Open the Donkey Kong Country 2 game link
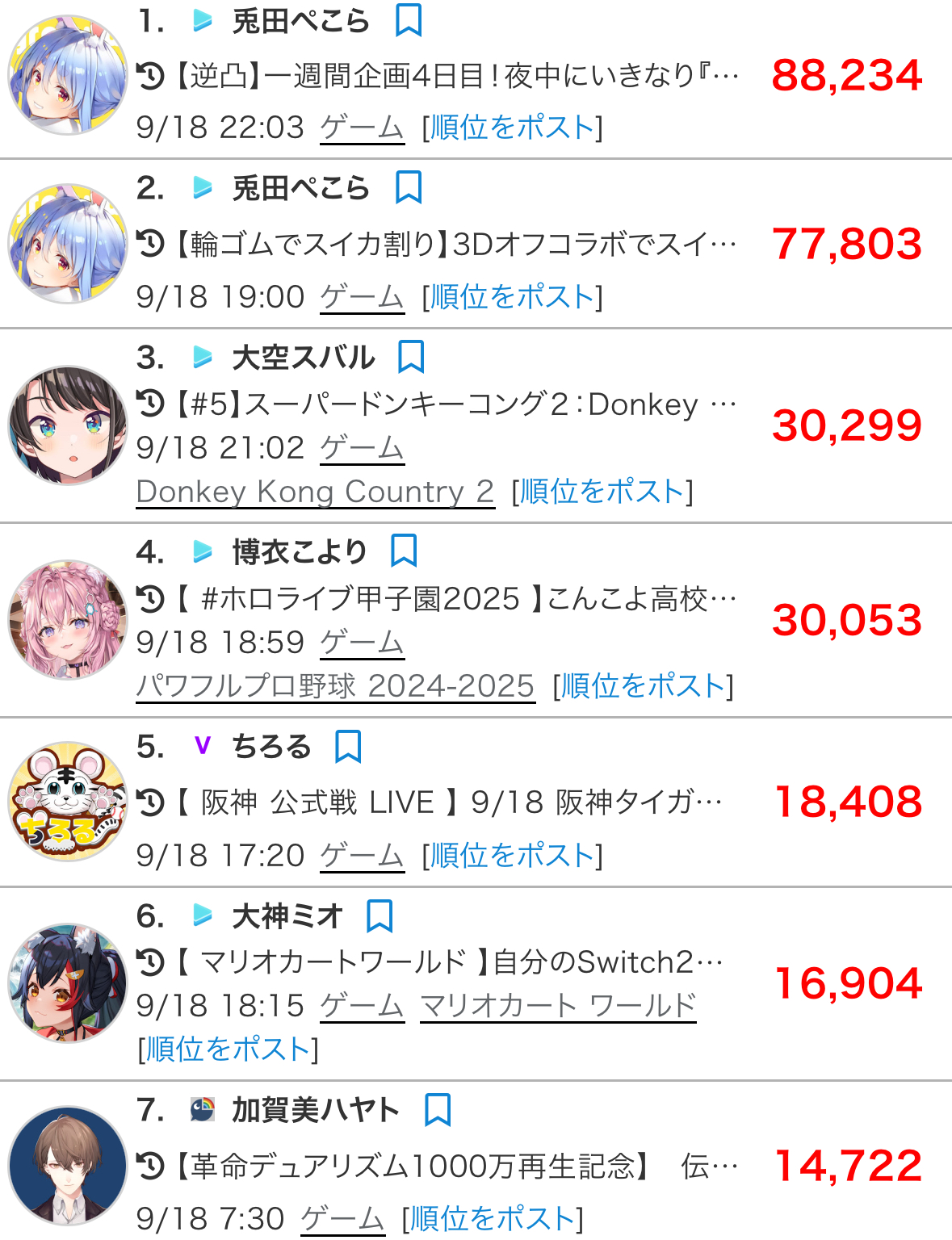 tap(315, 492)
